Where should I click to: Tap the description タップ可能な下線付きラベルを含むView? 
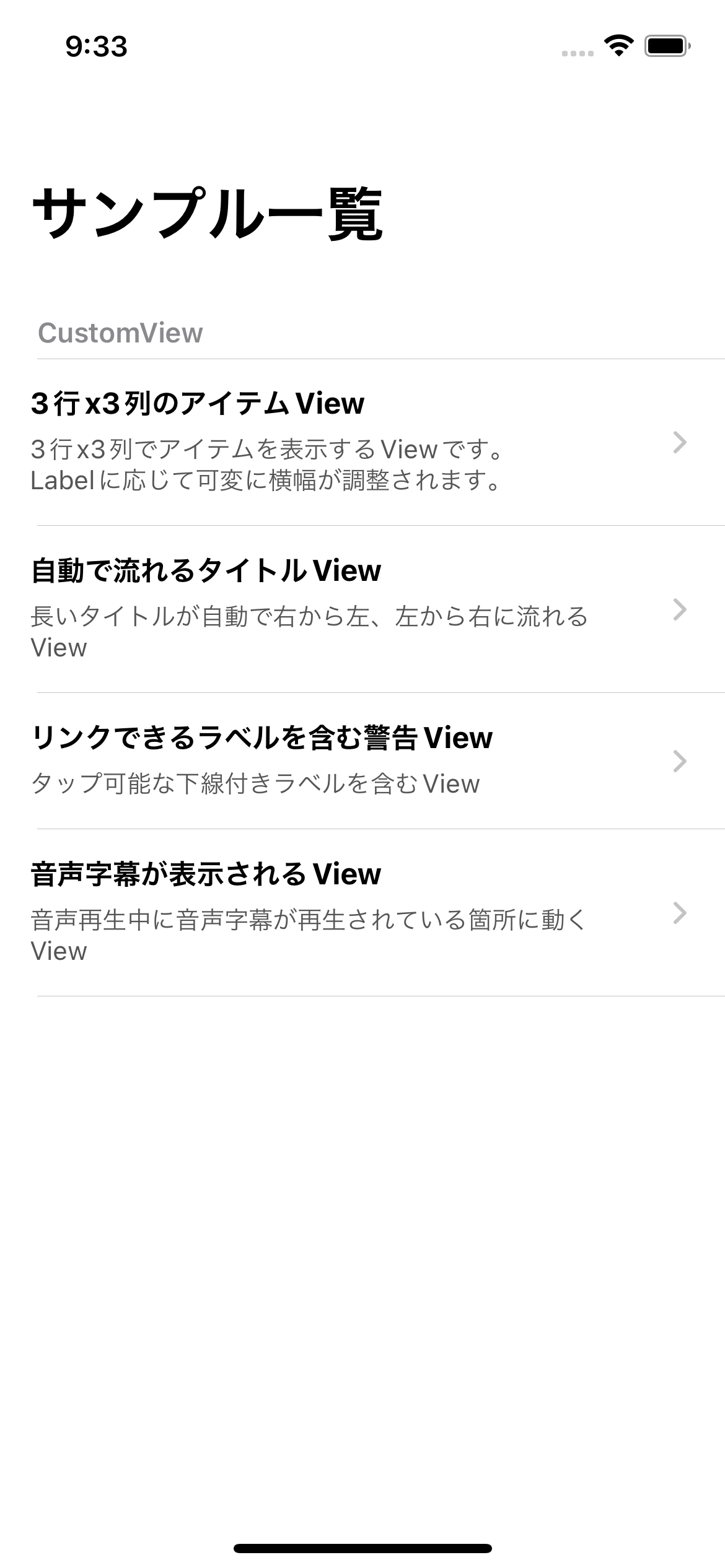tap(257, 784)
